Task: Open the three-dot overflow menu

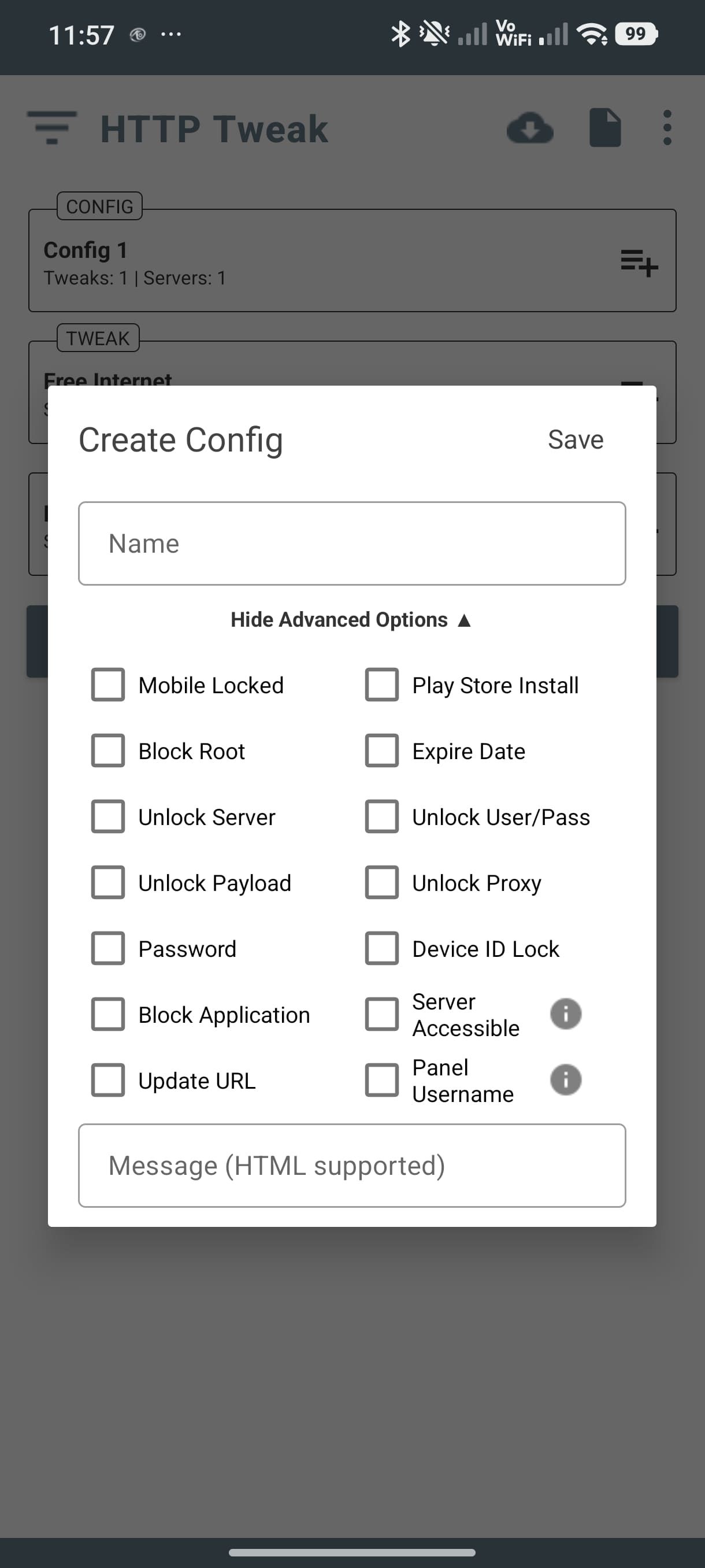Action: tap(667, 128)
